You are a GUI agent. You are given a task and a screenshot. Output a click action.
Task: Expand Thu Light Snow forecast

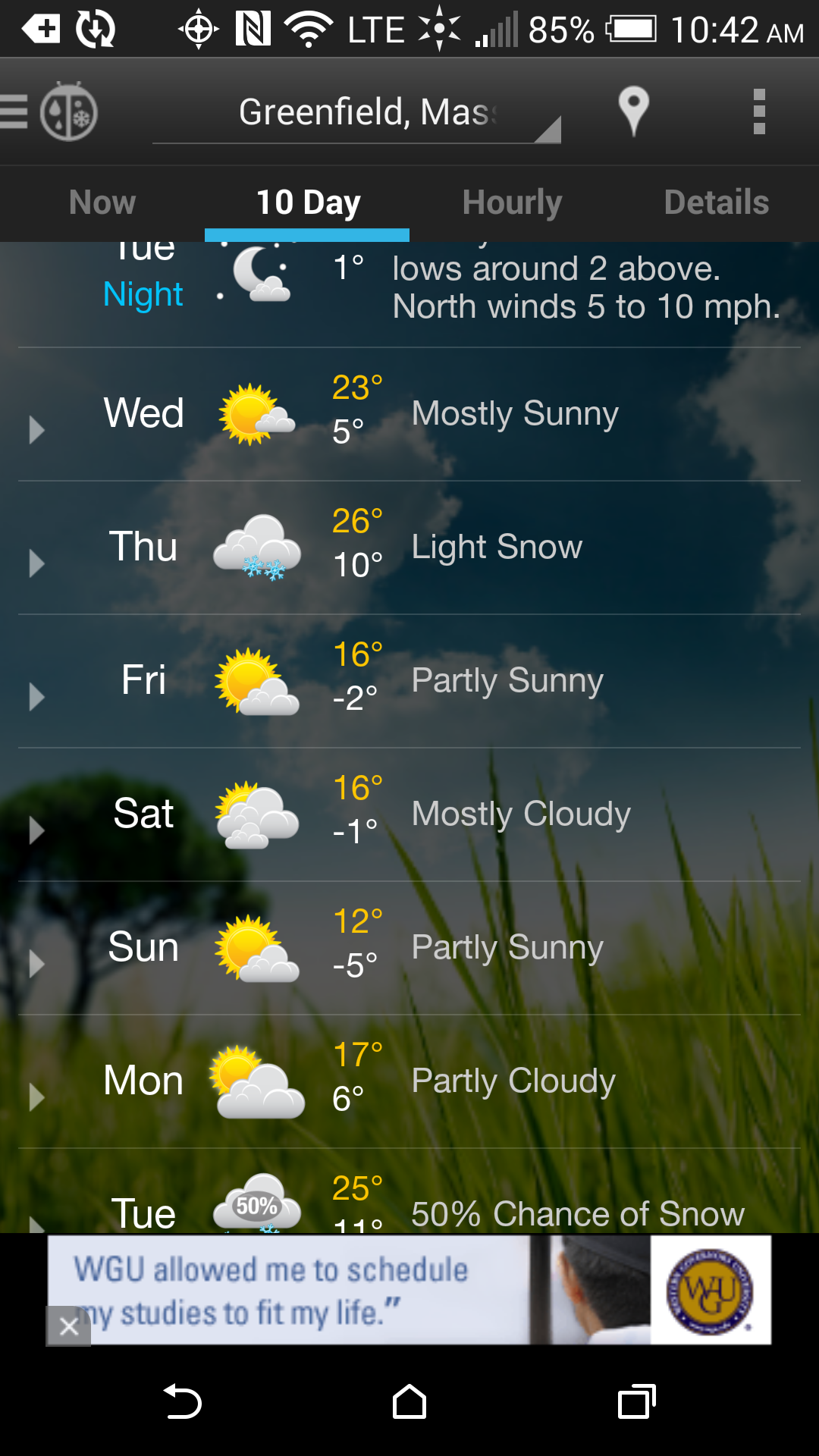(409, 548)
